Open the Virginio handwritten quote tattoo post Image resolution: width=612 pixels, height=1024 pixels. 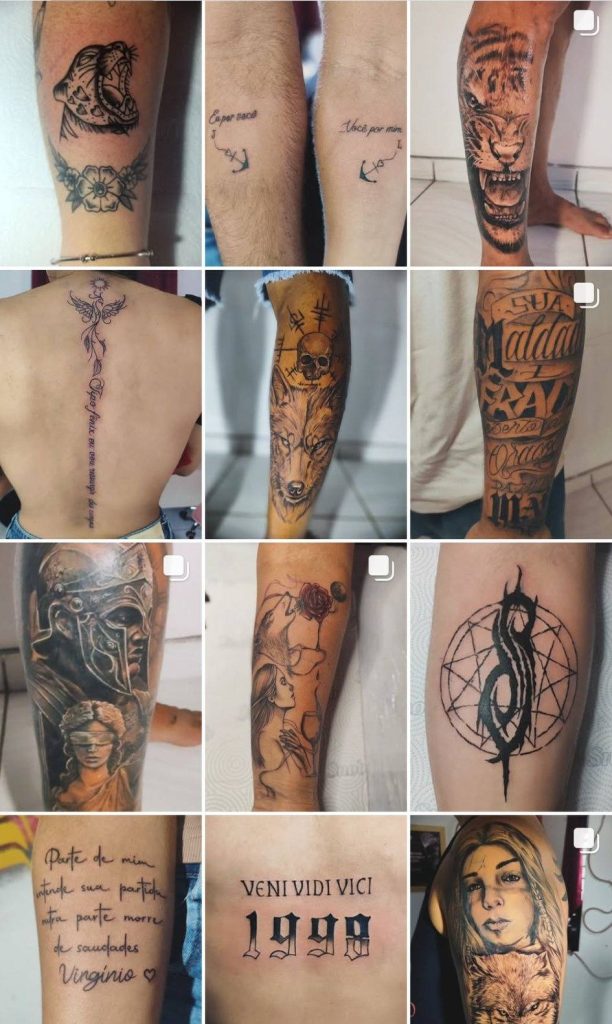(x=101, y=920)
